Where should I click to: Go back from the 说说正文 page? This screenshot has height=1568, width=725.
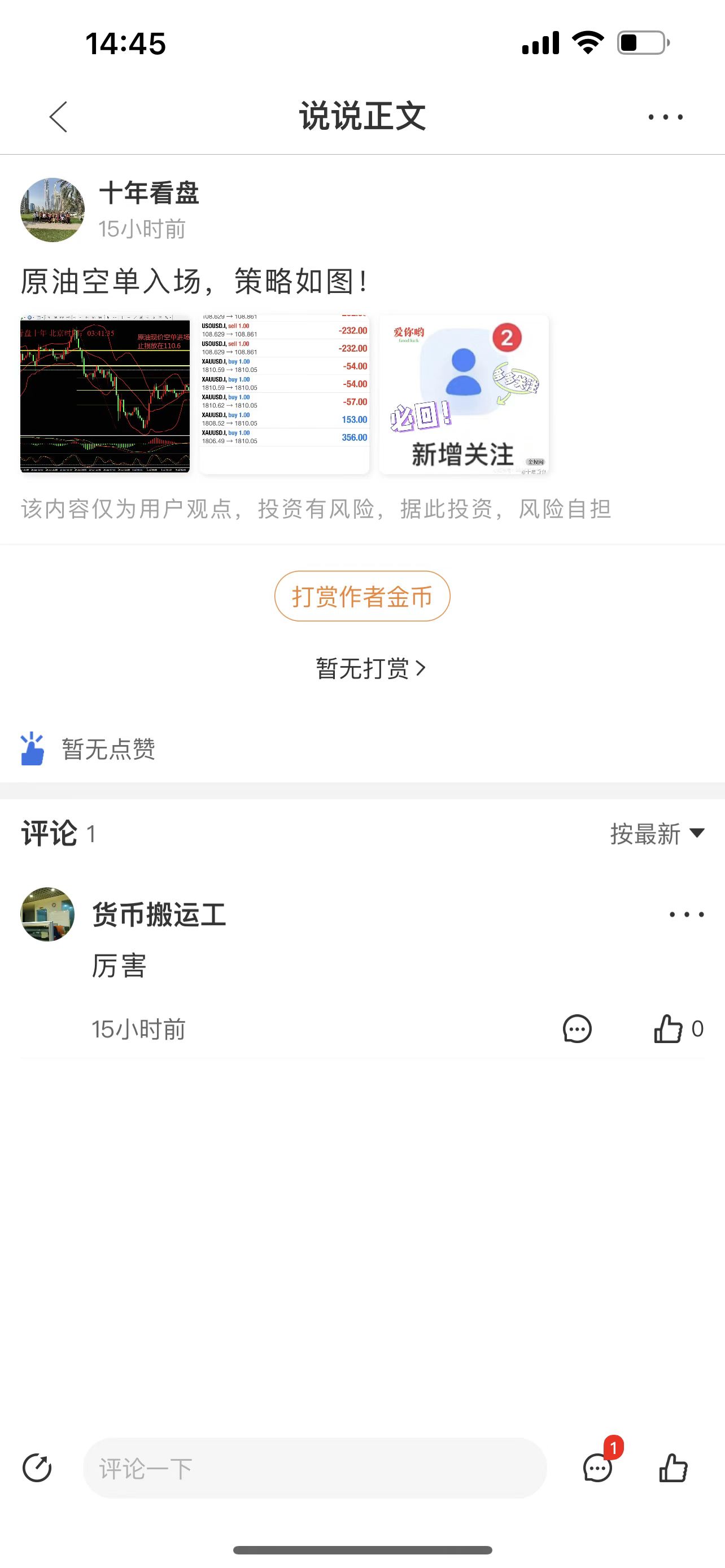coord(58,117)
